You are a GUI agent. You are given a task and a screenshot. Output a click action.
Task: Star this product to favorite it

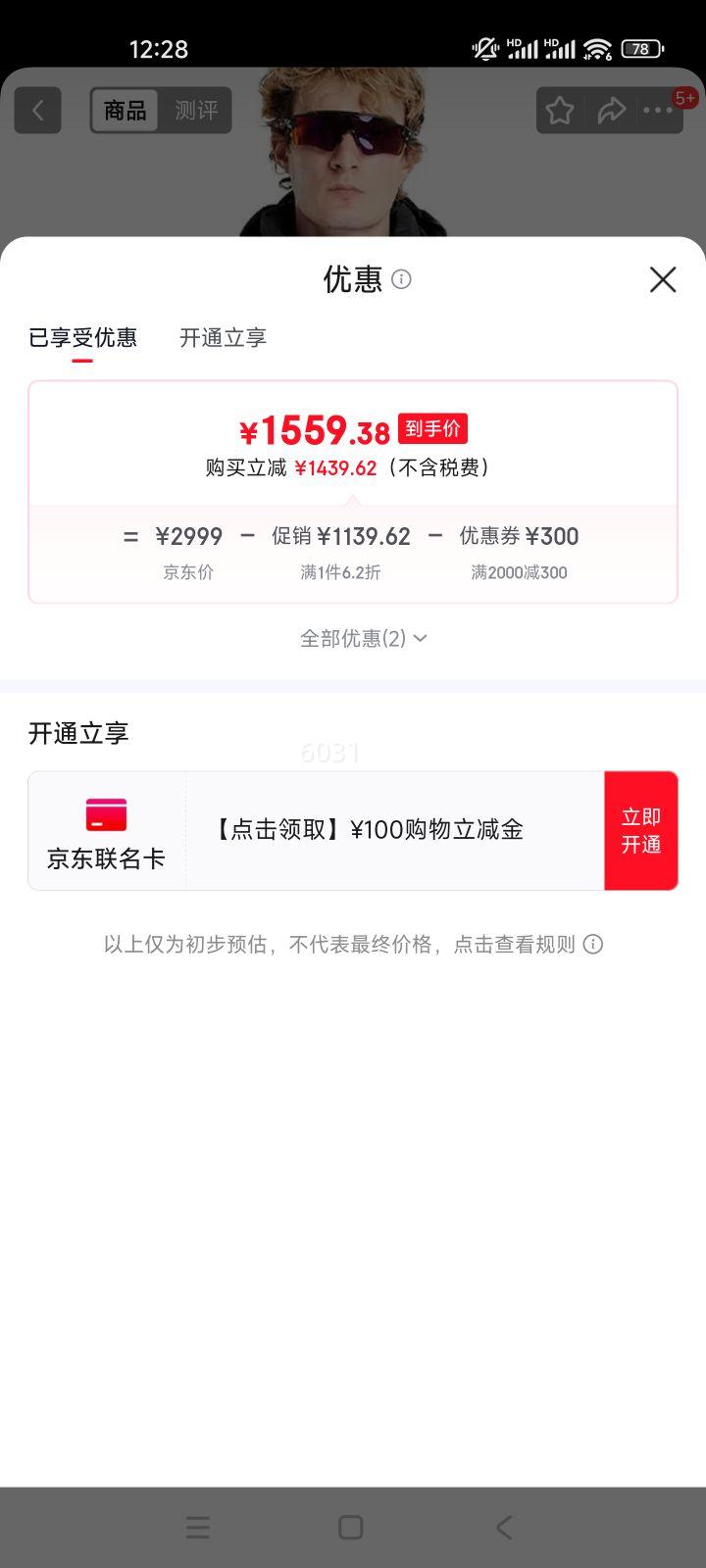(x=559, y=110)
